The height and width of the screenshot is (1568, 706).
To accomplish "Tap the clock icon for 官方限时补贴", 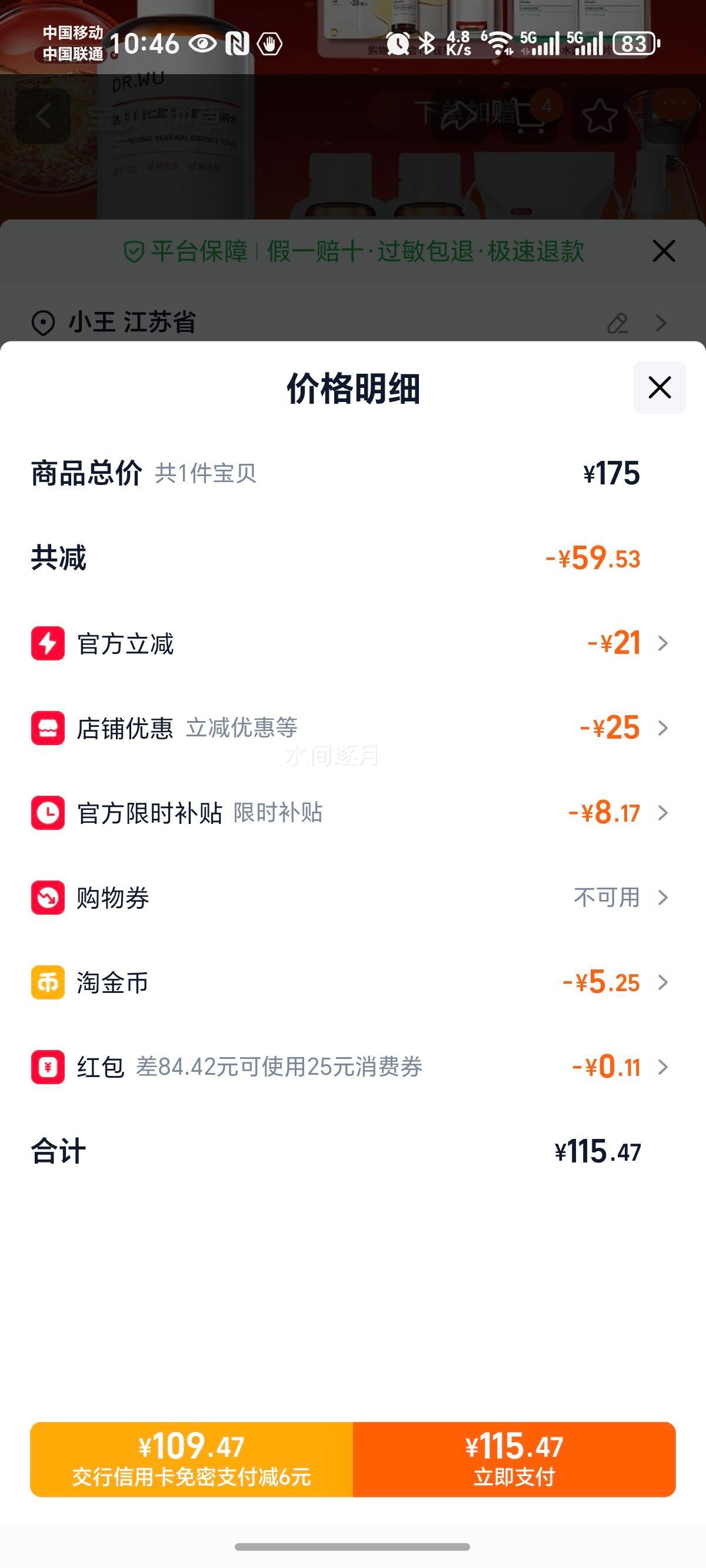I will click(x=48, y=813).
